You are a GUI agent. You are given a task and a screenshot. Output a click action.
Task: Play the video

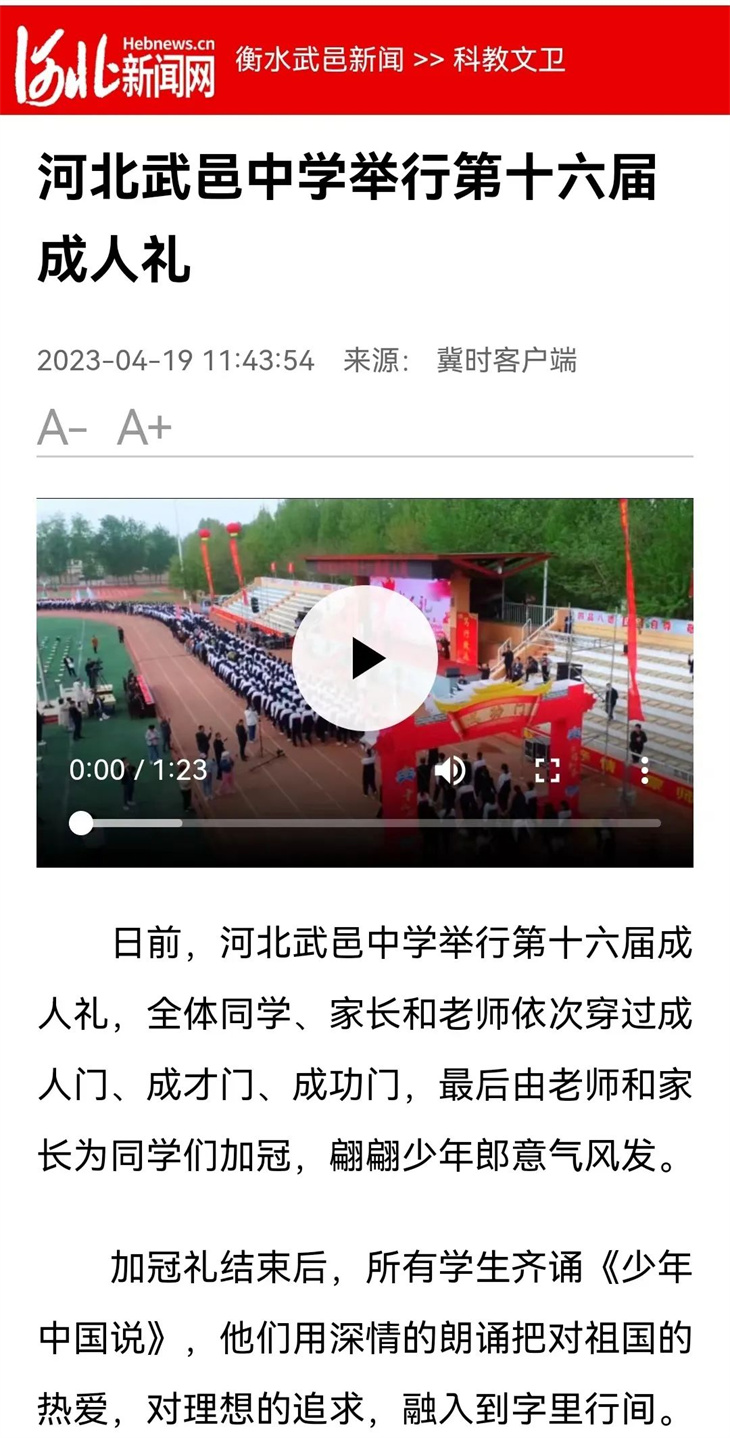point(365,658)
